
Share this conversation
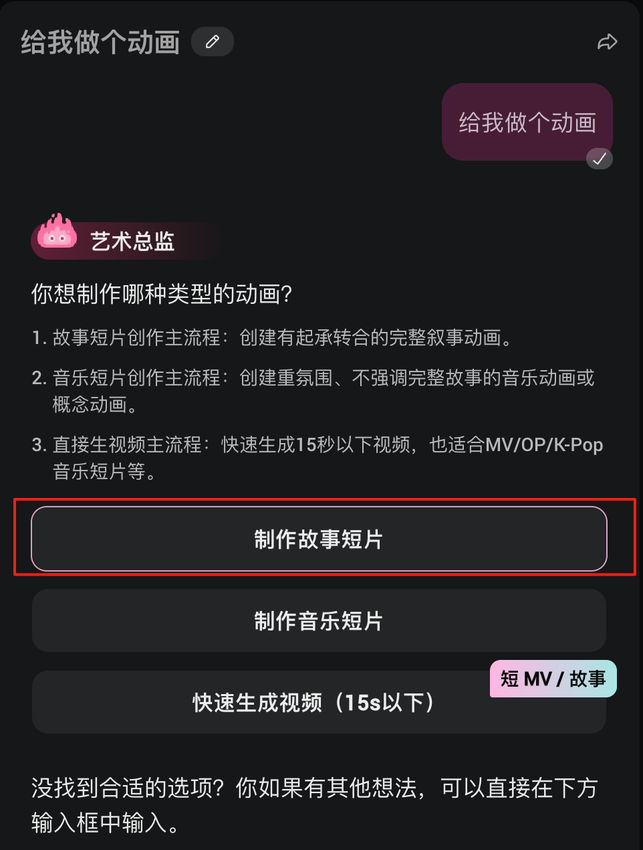[x=607, y=42]
